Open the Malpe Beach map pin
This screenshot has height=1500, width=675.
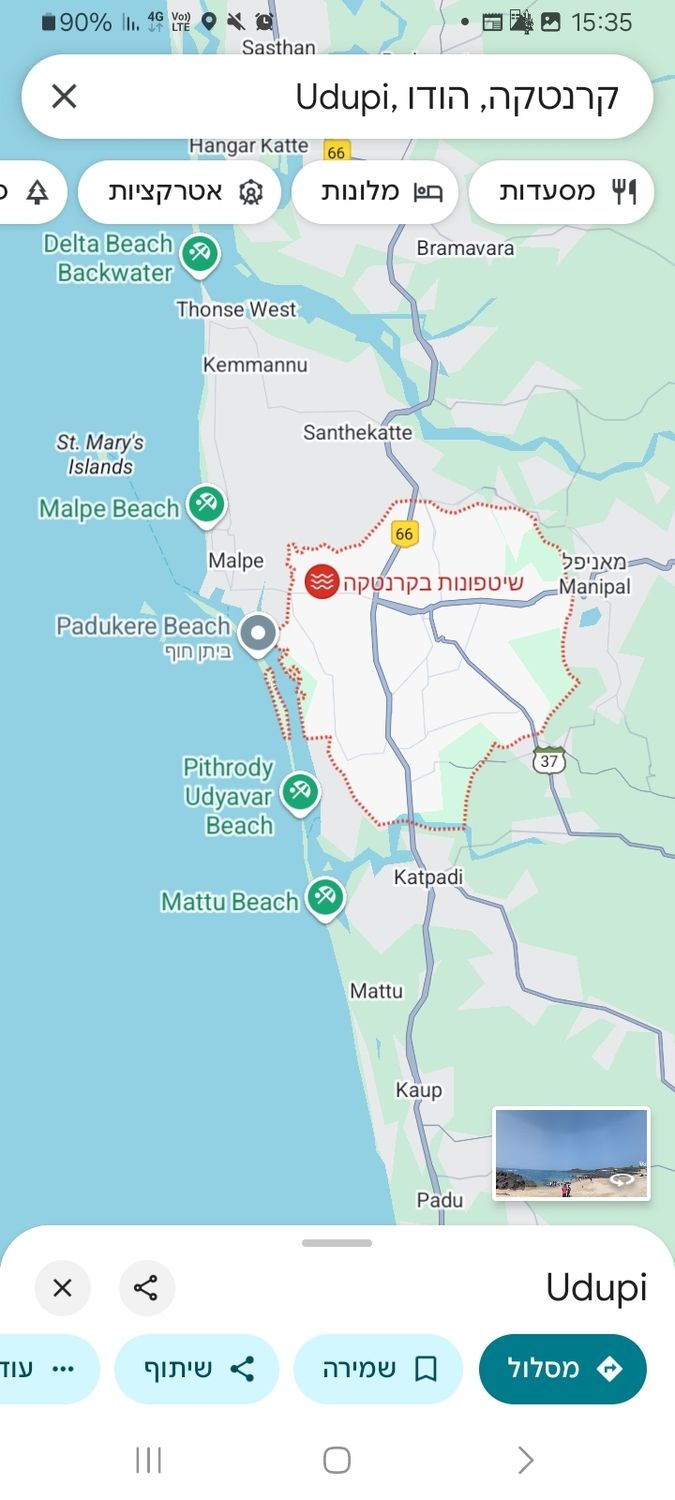[207, 504]
